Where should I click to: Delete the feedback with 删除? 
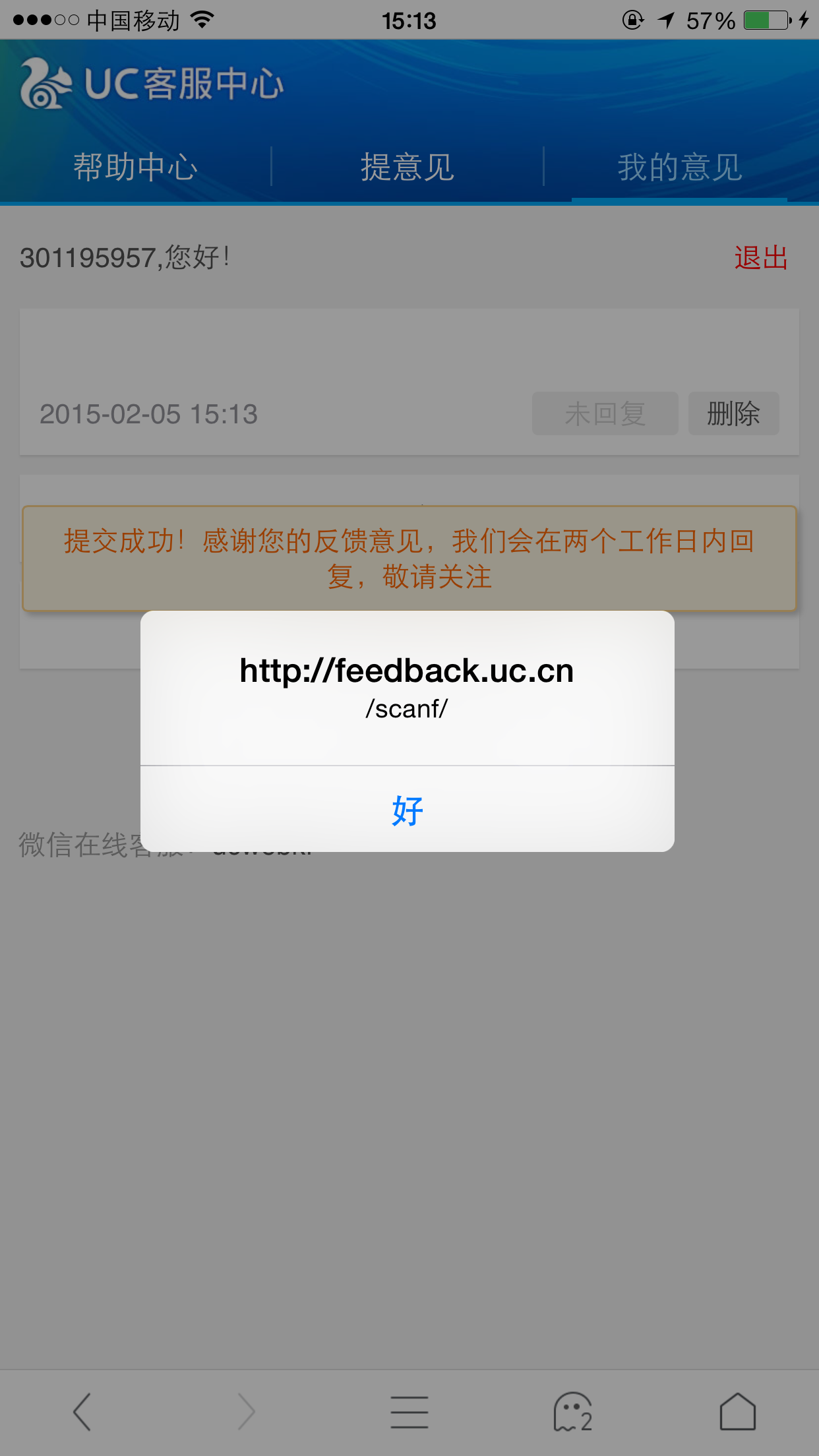coord(734,413)
